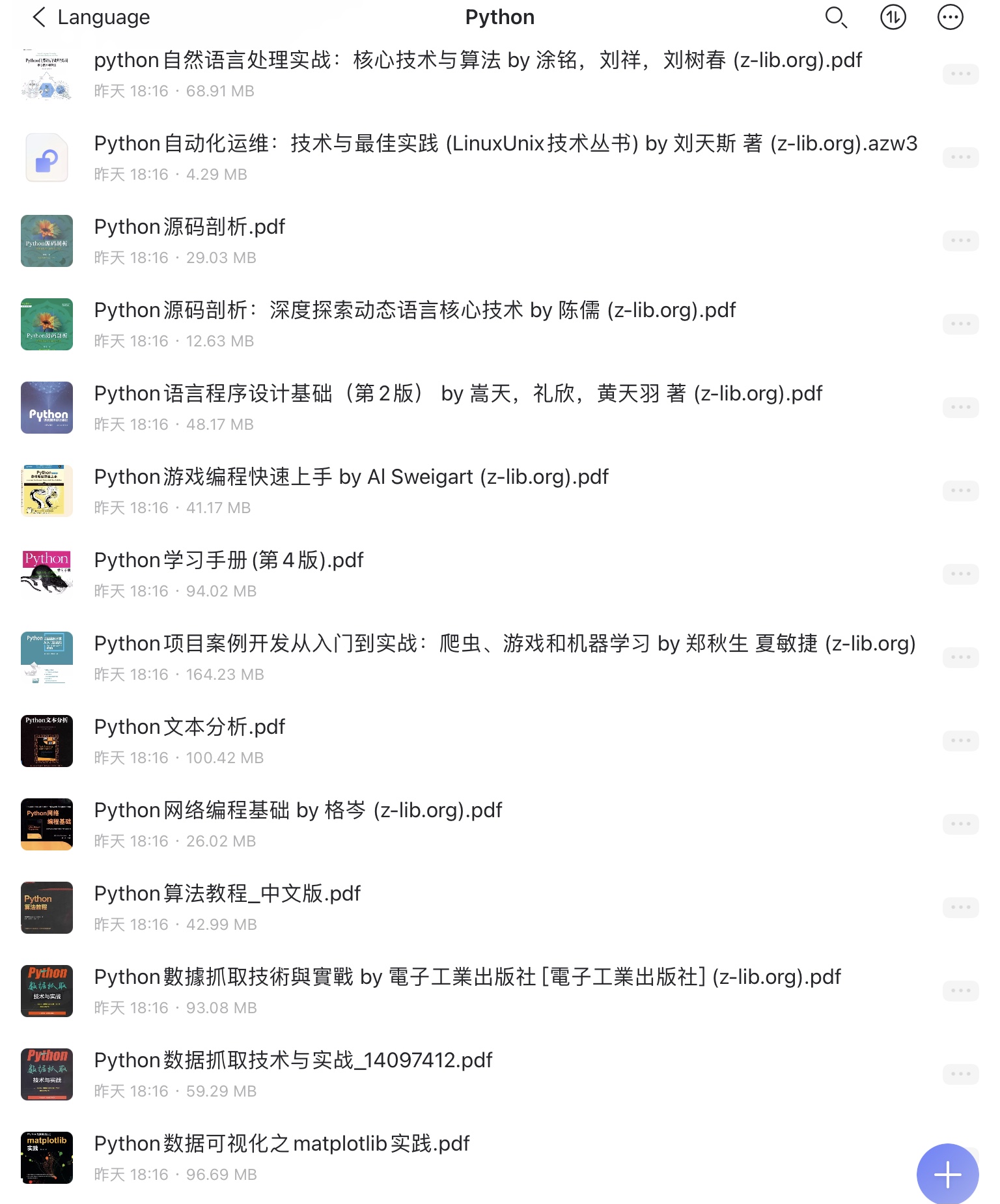Add a new file with the plus button

coord(947,1174)
